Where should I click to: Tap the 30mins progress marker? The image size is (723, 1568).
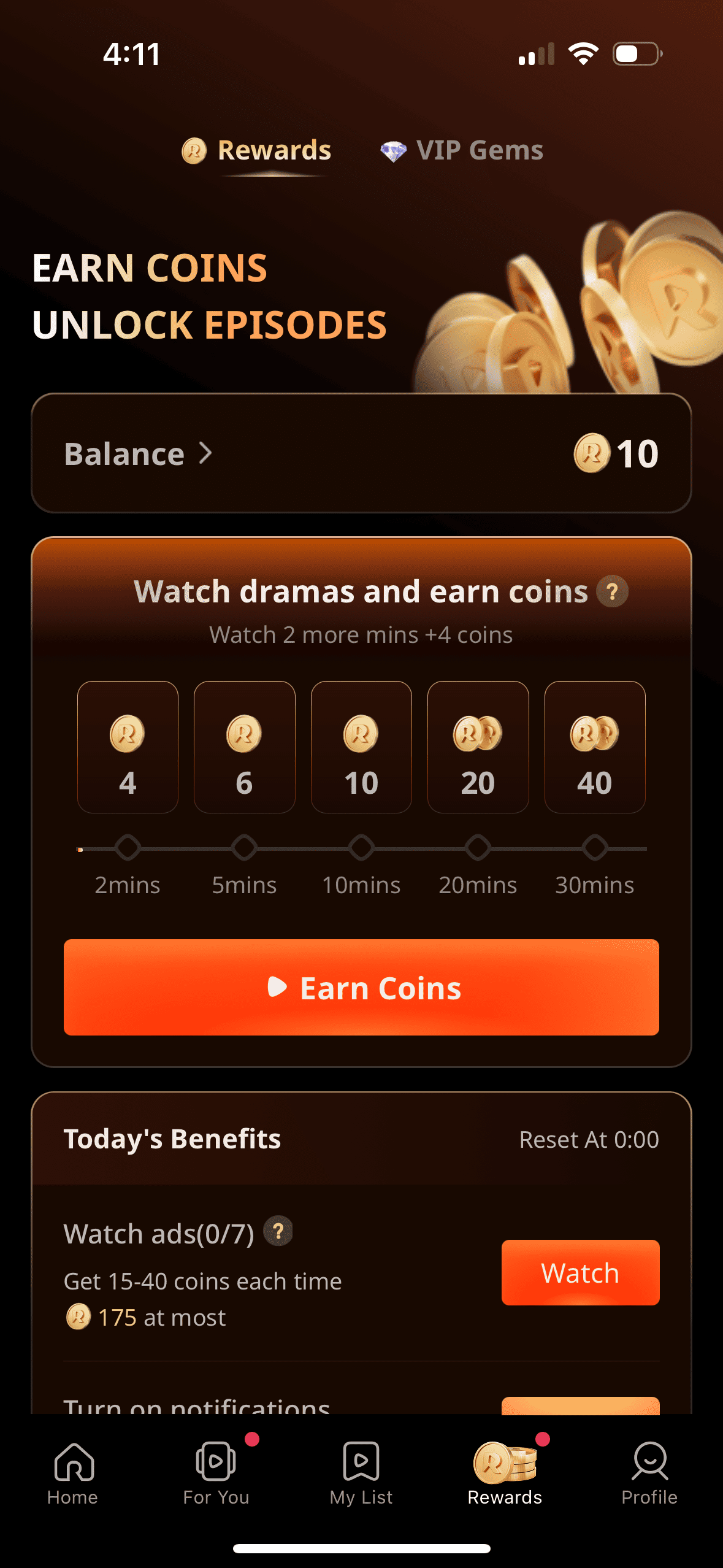point(595,847)
